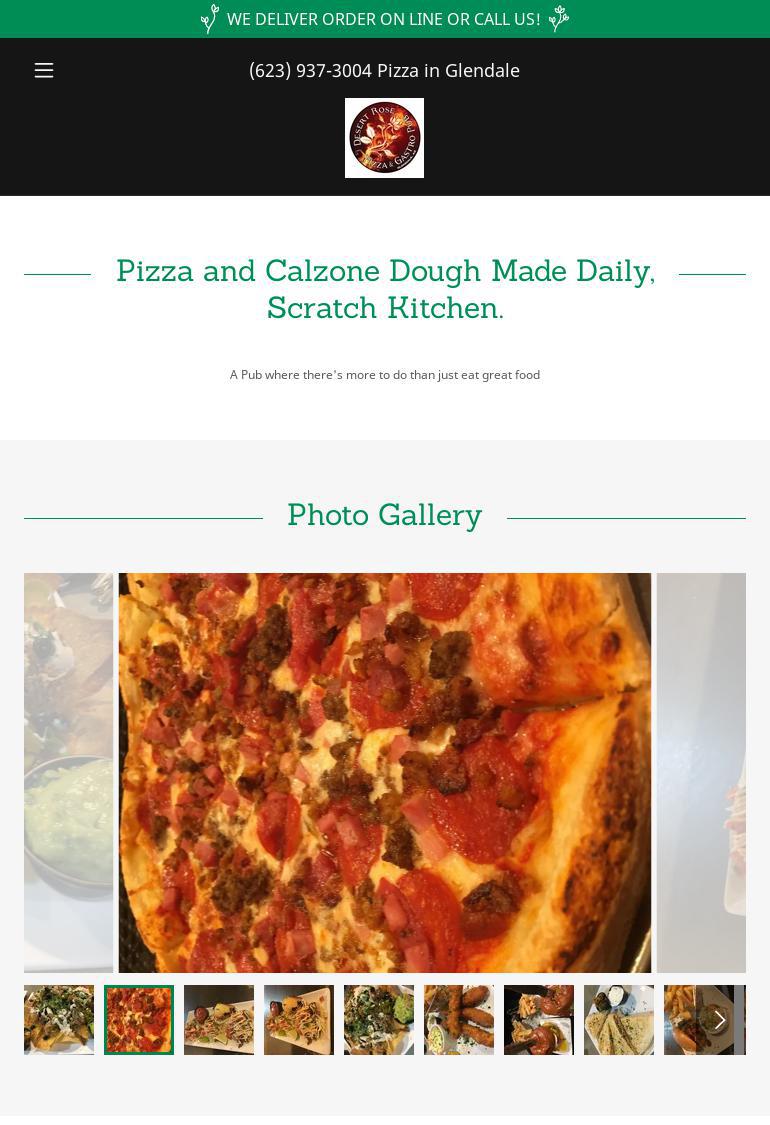Select the third gallery thumbnail
The image size is (770, 1125).
point(219,1020)
